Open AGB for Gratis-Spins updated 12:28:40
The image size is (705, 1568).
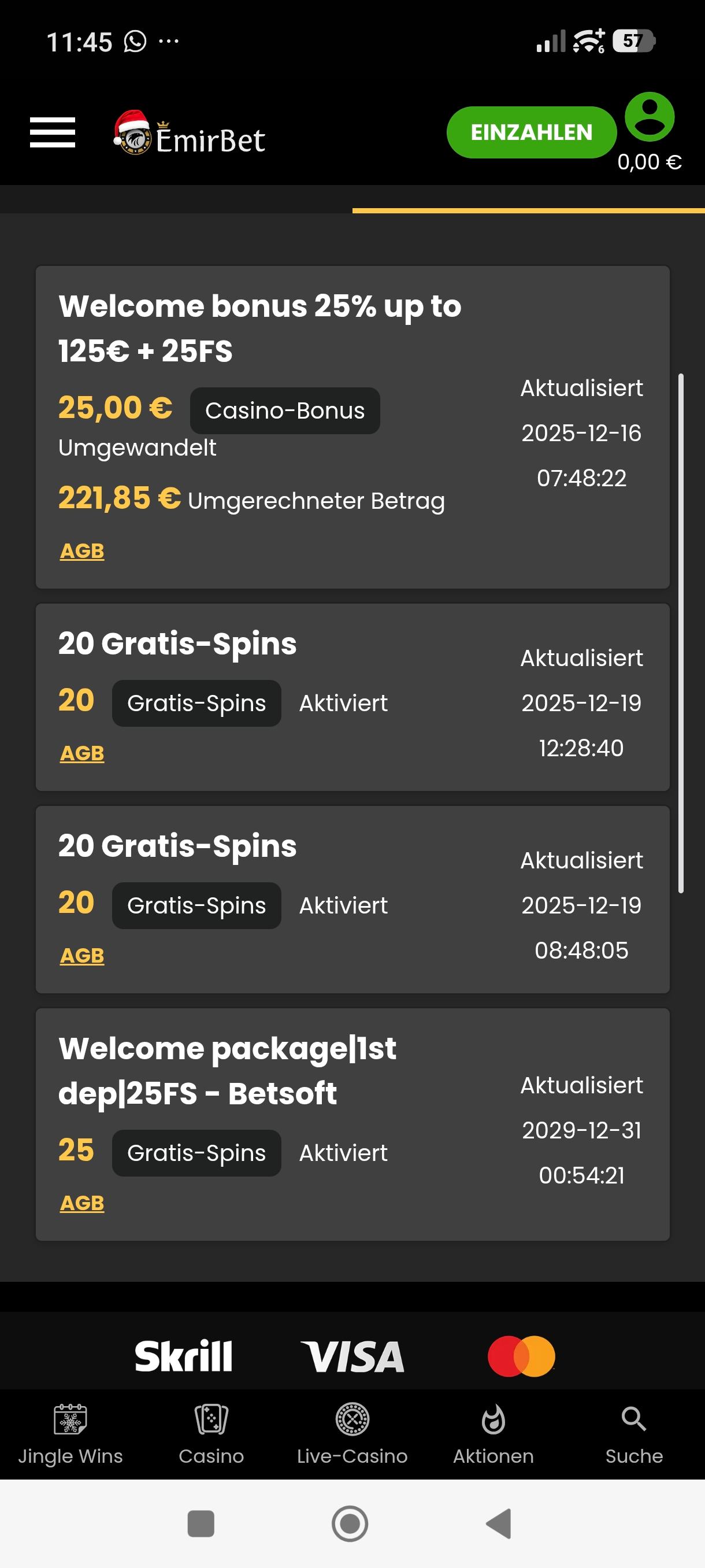click(x=82, y=753)
